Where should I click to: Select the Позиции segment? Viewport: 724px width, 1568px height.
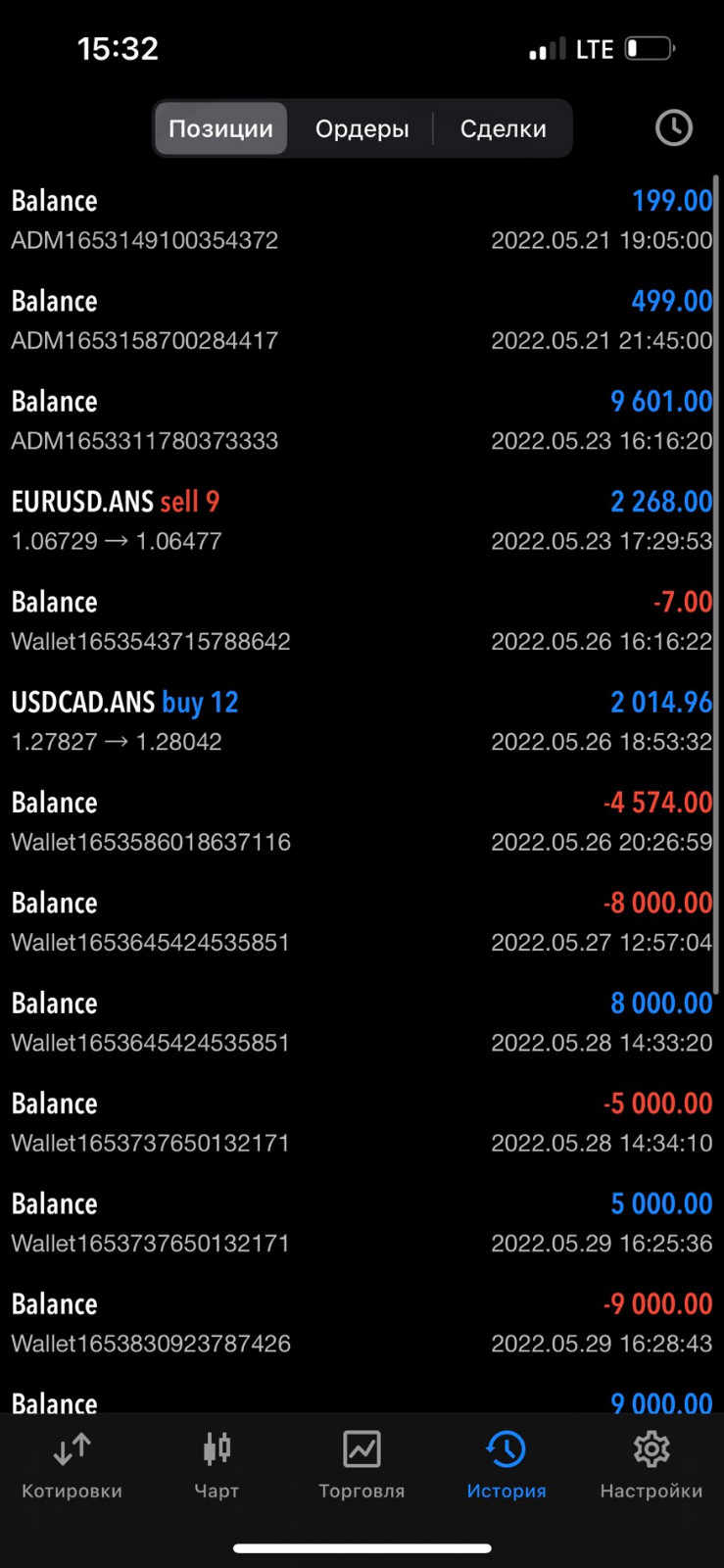pyautogui.click(x=220, y=128)
